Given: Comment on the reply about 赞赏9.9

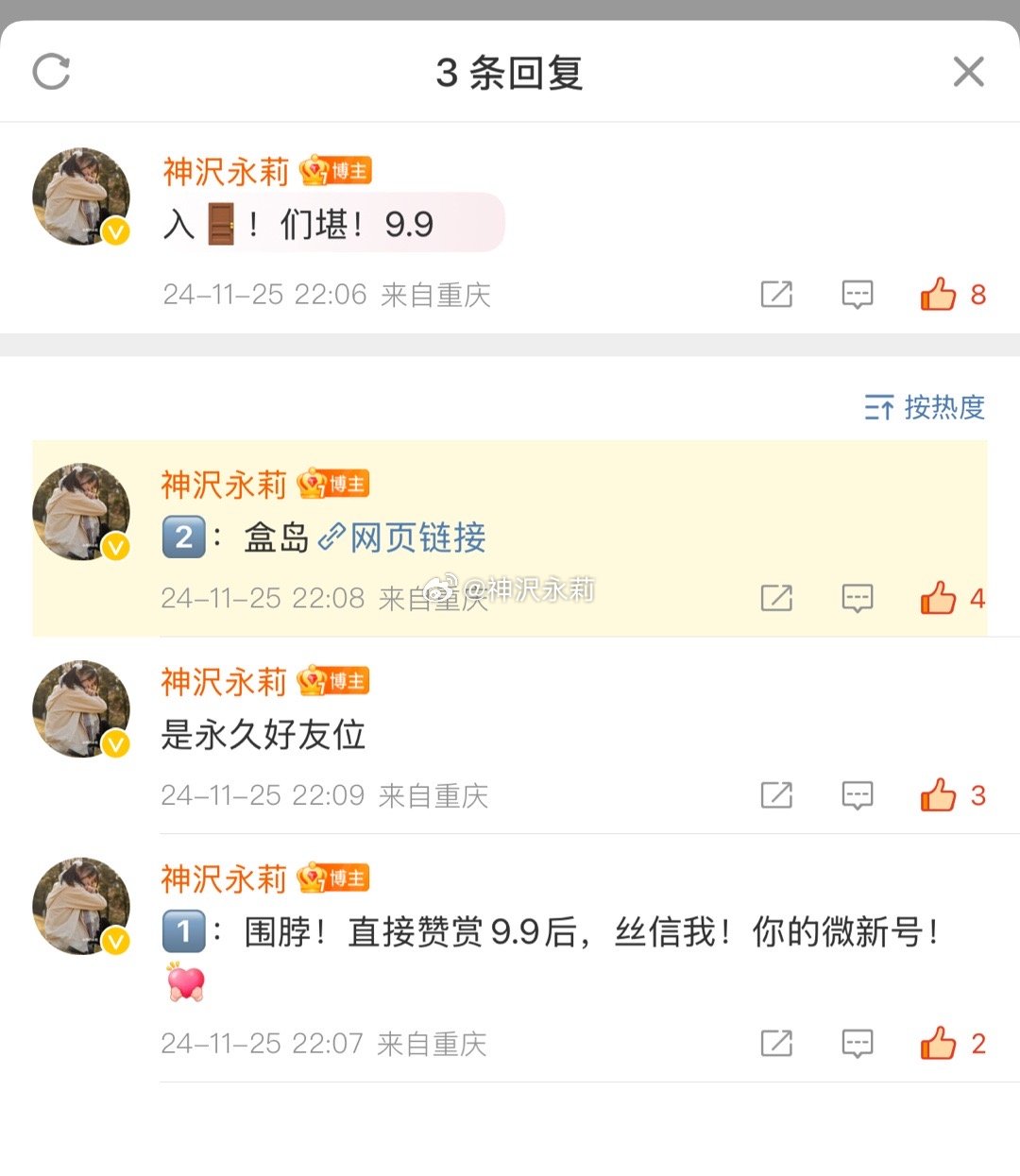Looking at the screenshot, I should pos(857,1044).
